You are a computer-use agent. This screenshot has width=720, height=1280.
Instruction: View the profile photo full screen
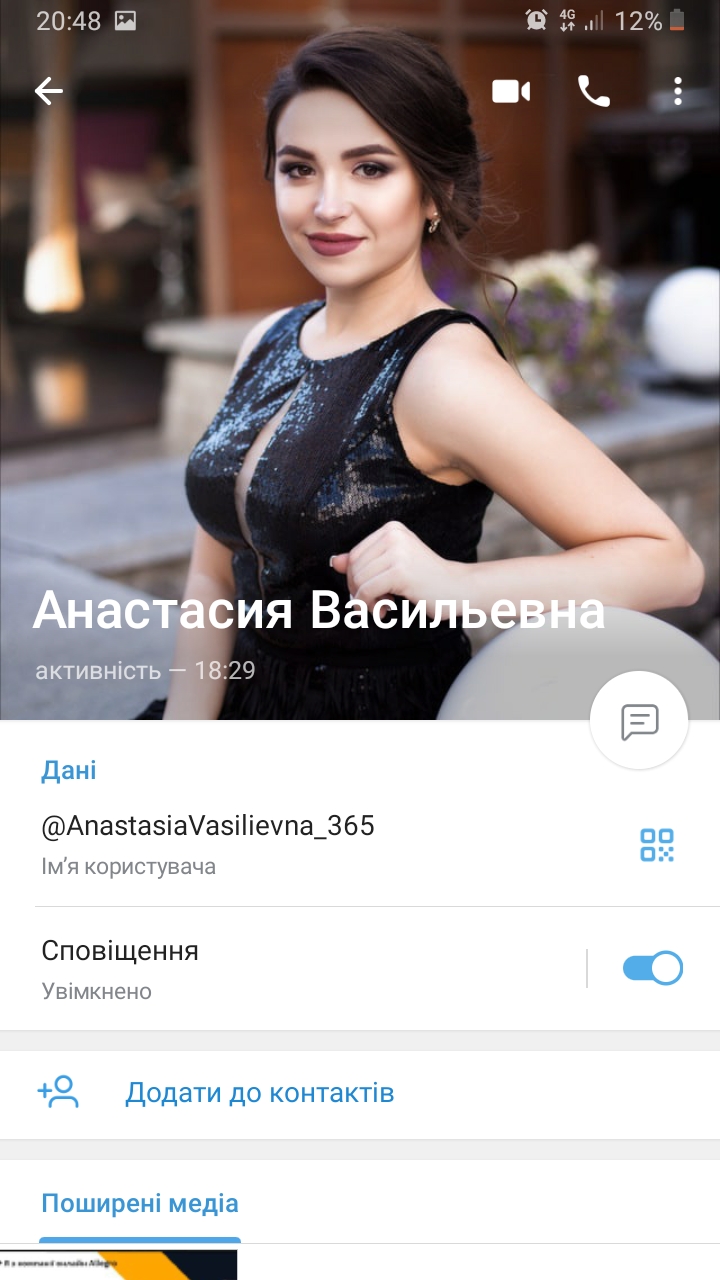coord(360,350)
